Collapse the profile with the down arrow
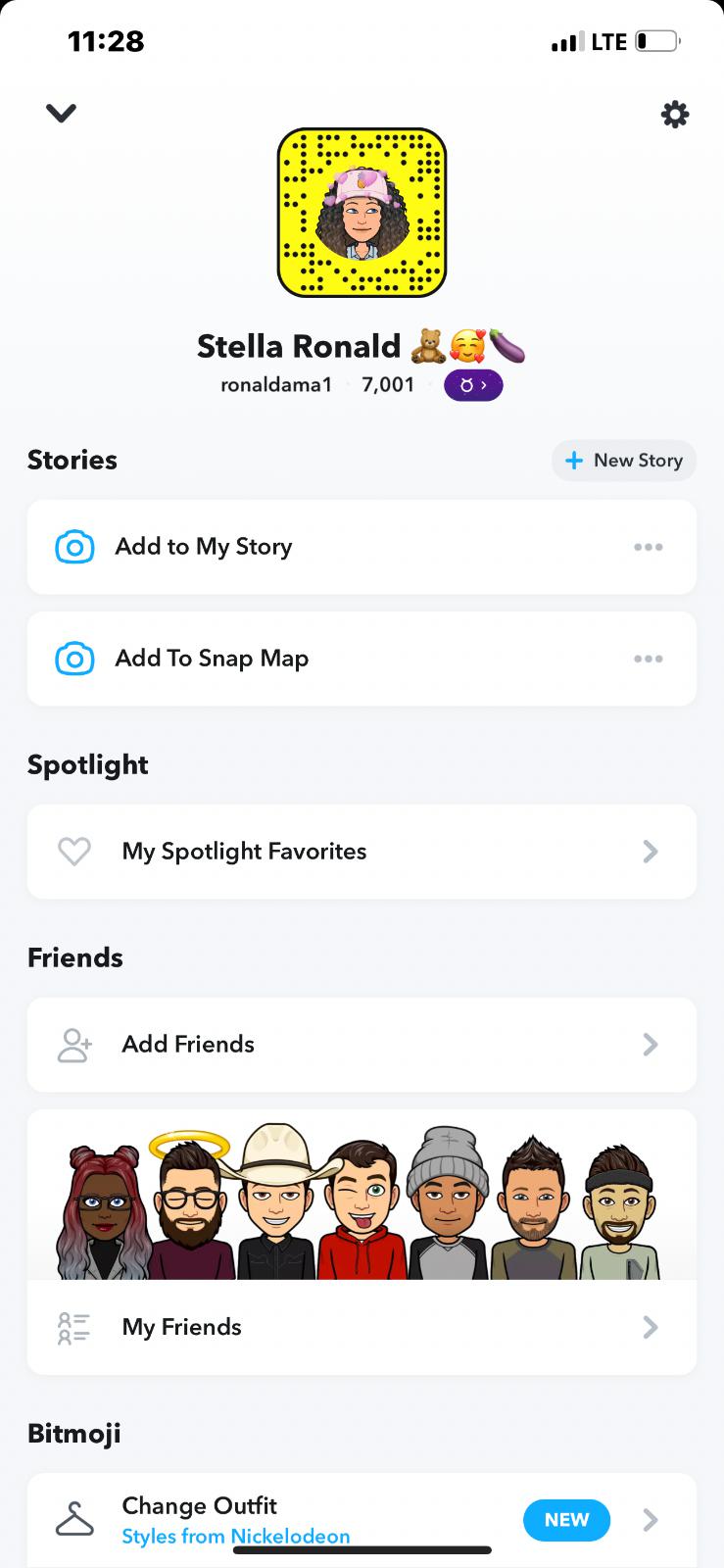The width and height of the screenshot is (724, 1568). click(61, 114)
